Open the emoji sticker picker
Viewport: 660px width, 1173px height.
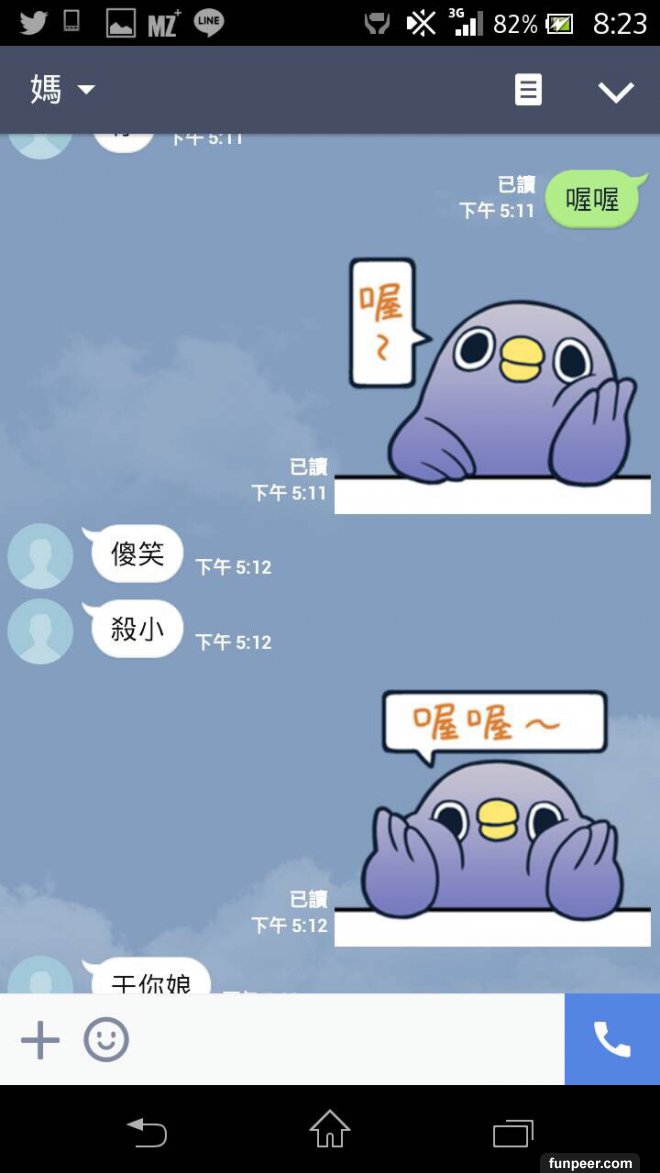[x=106, y=1040]
